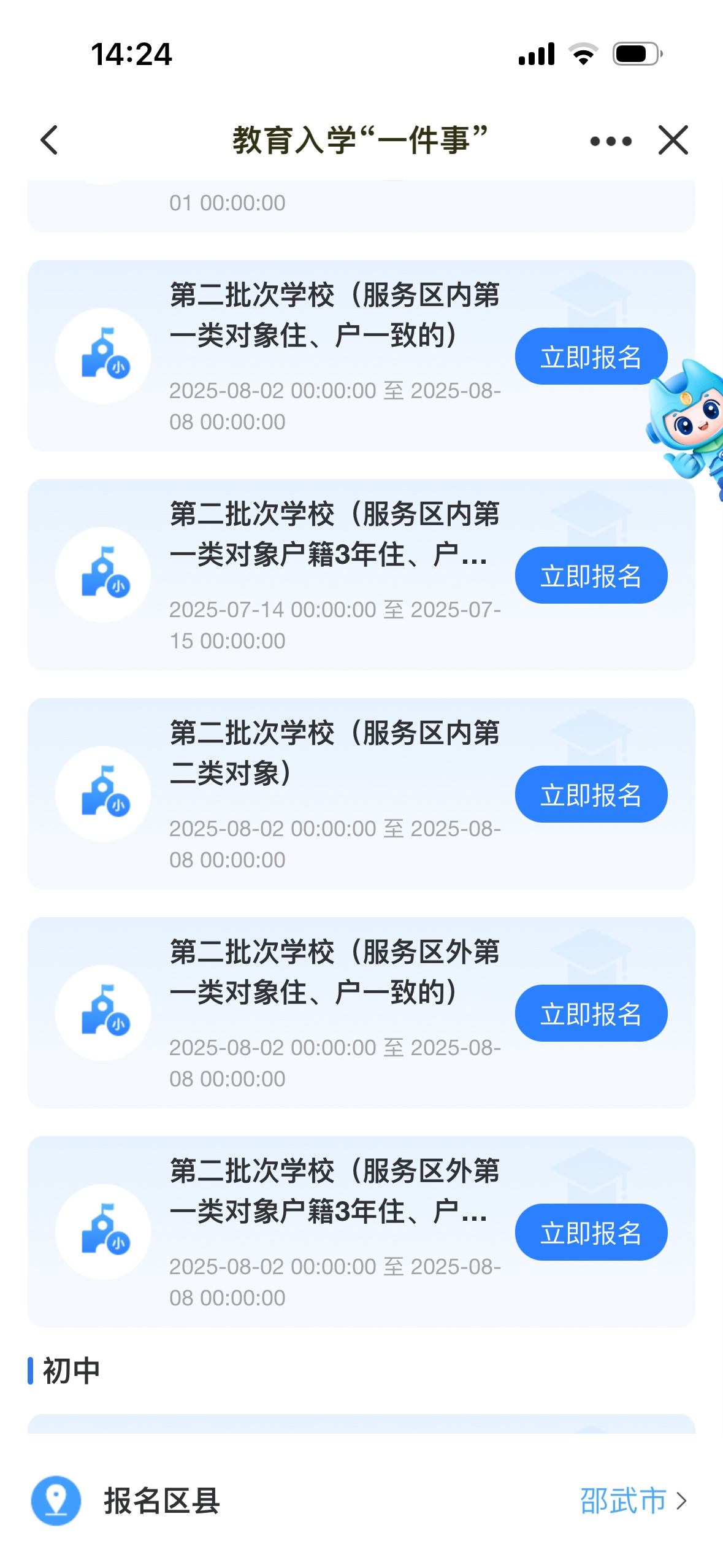
Task: Tap 立即报名 for 服务区内第一类对象住、户一致的
Action: coord(590,356)
